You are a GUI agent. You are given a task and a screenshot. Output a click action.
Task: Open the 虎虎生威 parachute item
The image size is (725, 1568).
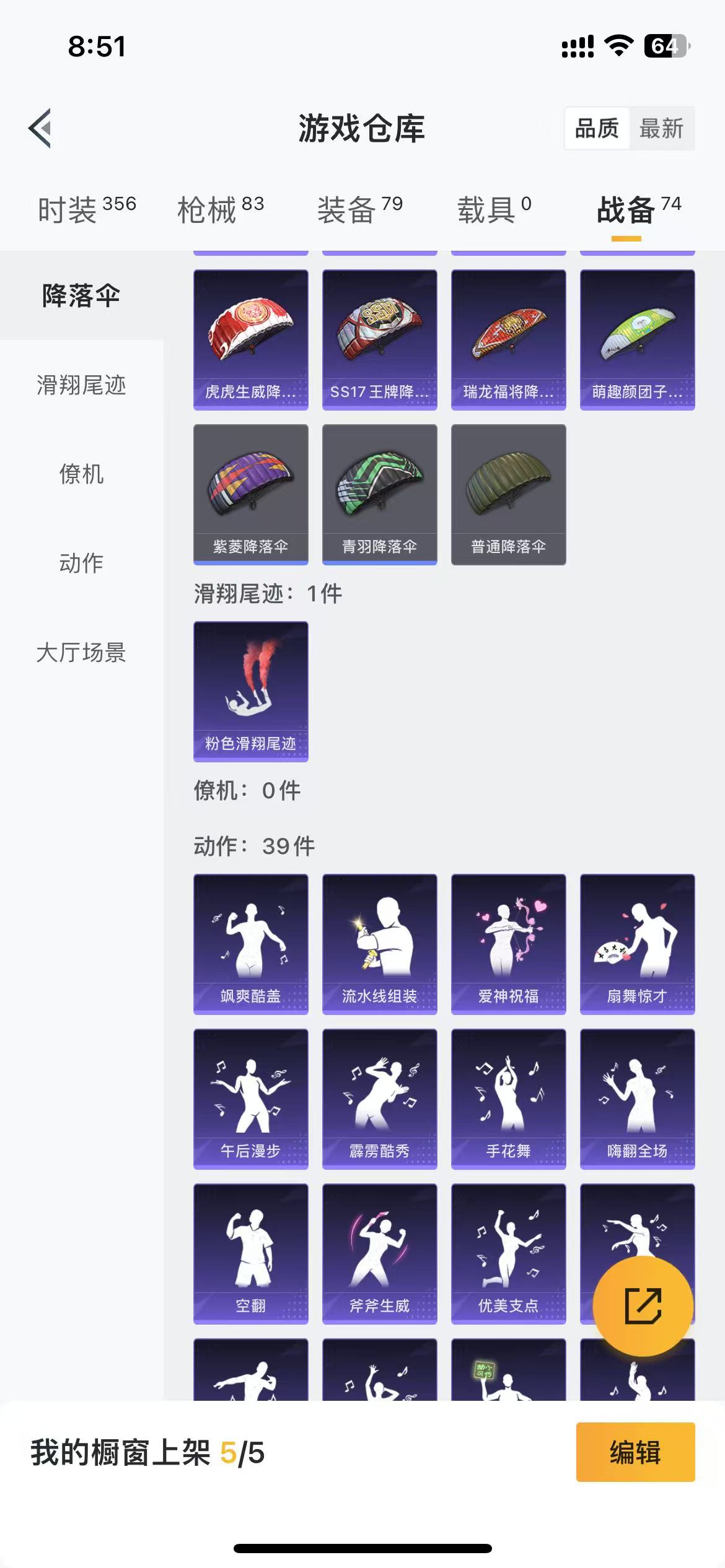(x=251, y=339)
